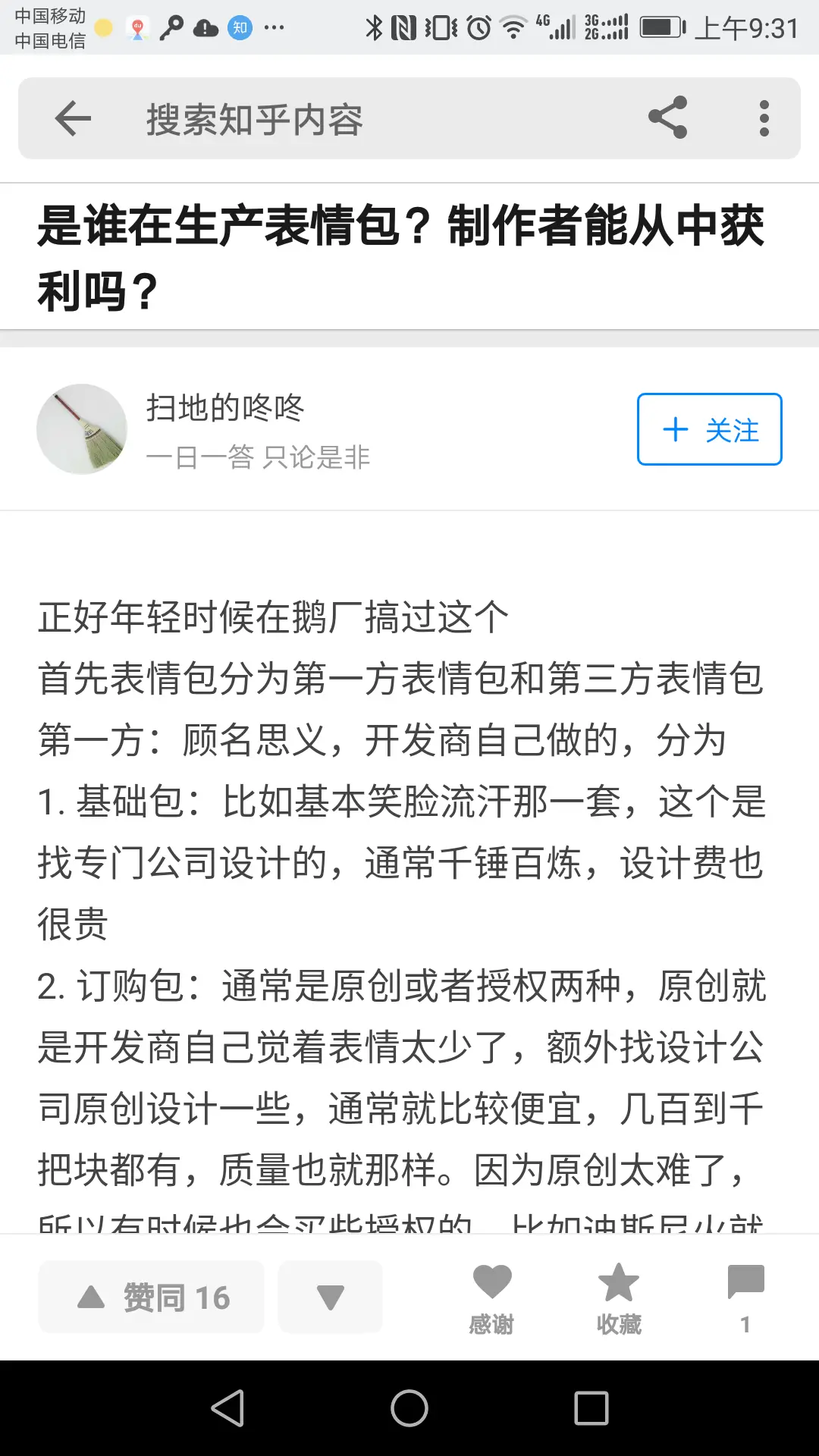Save the answer with 收藏
This screenshot has width=819, height=1456.
[619, 1300]
